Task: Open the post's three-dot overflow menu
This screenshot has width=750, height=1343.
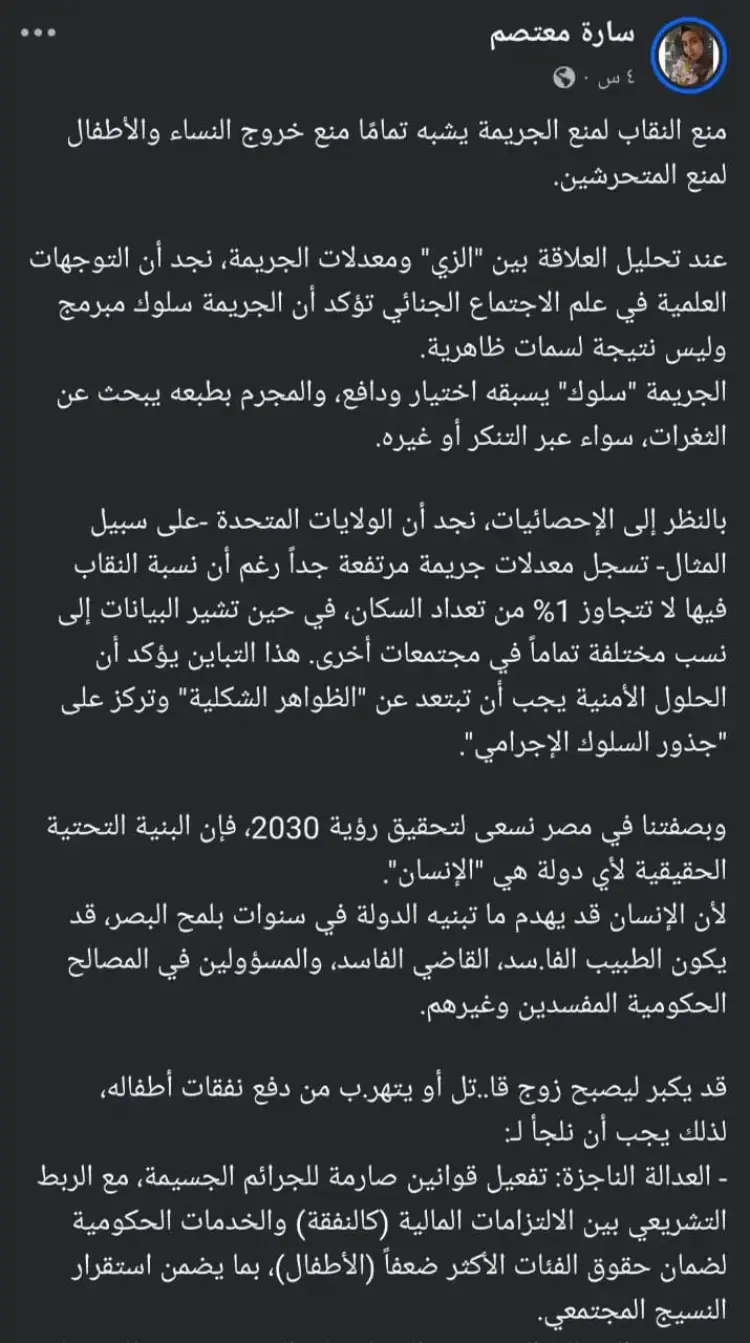Action: tap(39, 33)
